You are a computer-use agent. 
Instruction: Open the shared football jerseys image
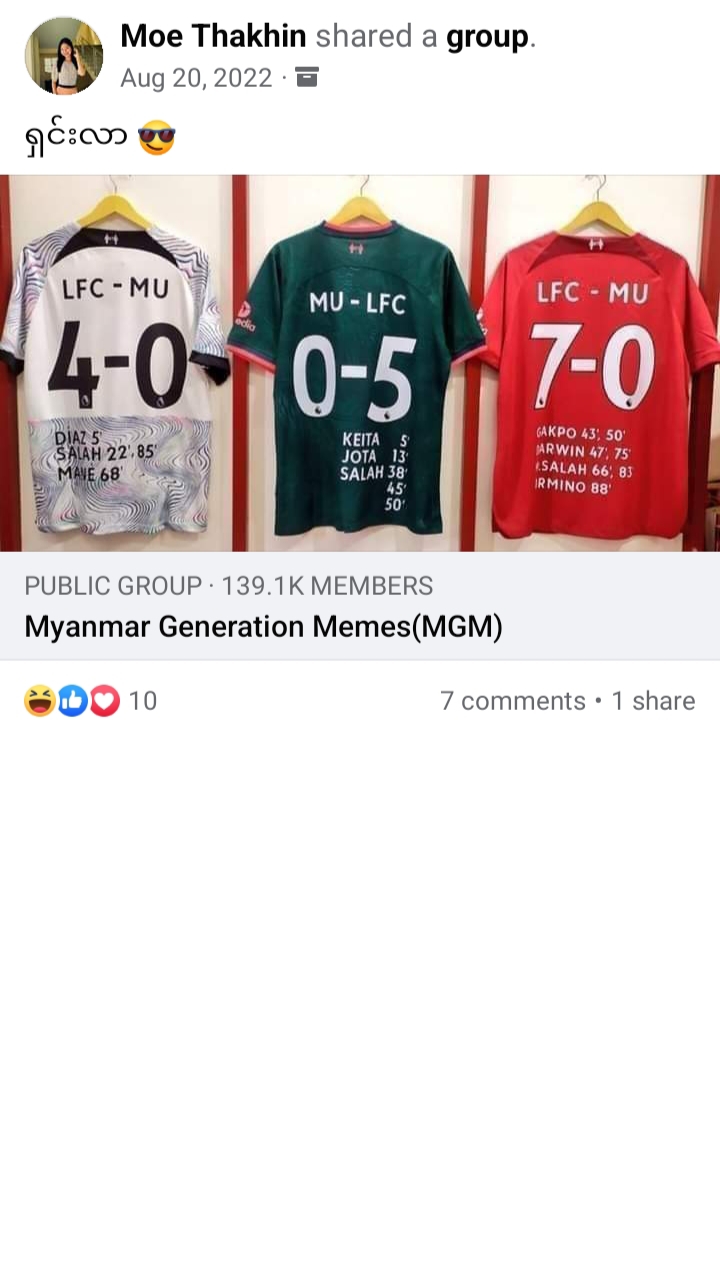coord(360,363)
